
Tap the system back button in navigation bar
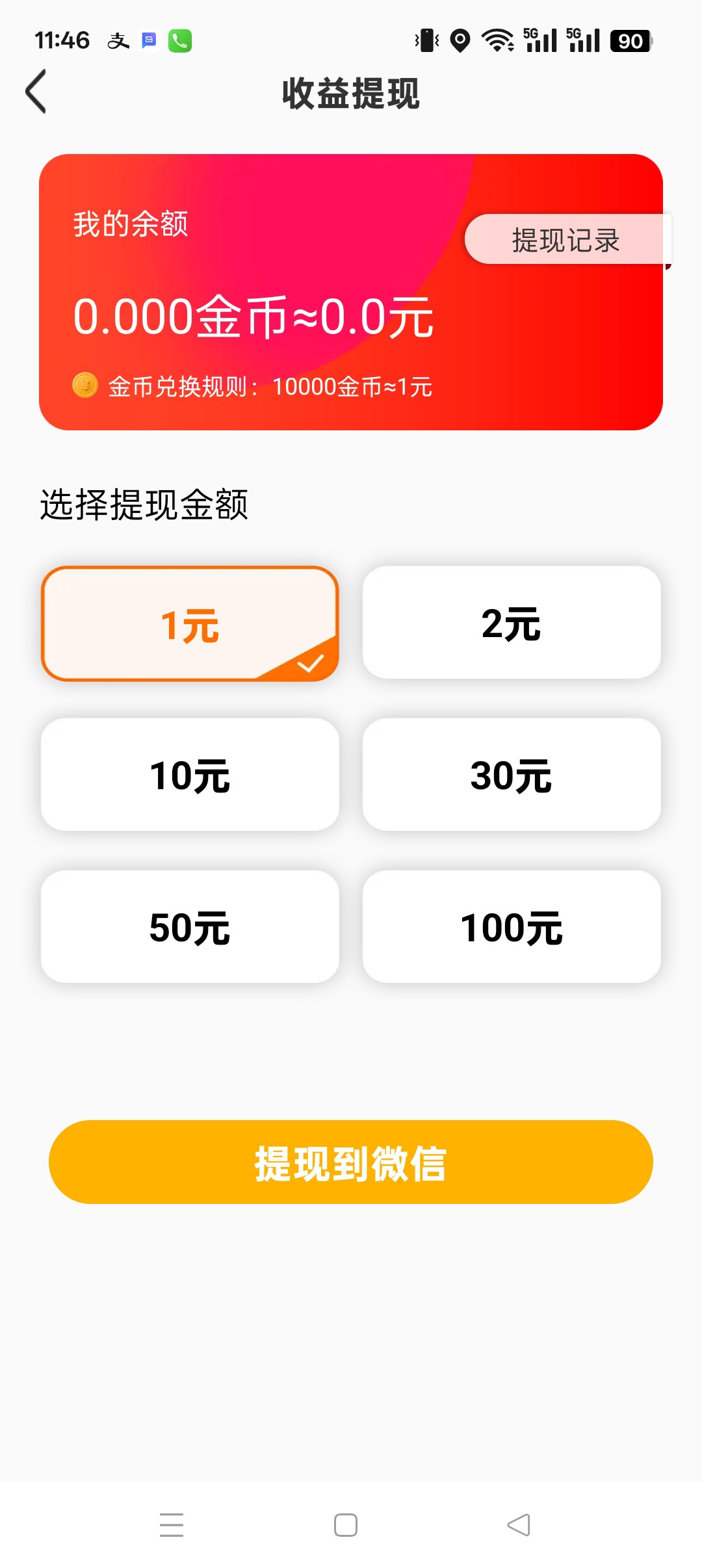(x=517, y=1524)
